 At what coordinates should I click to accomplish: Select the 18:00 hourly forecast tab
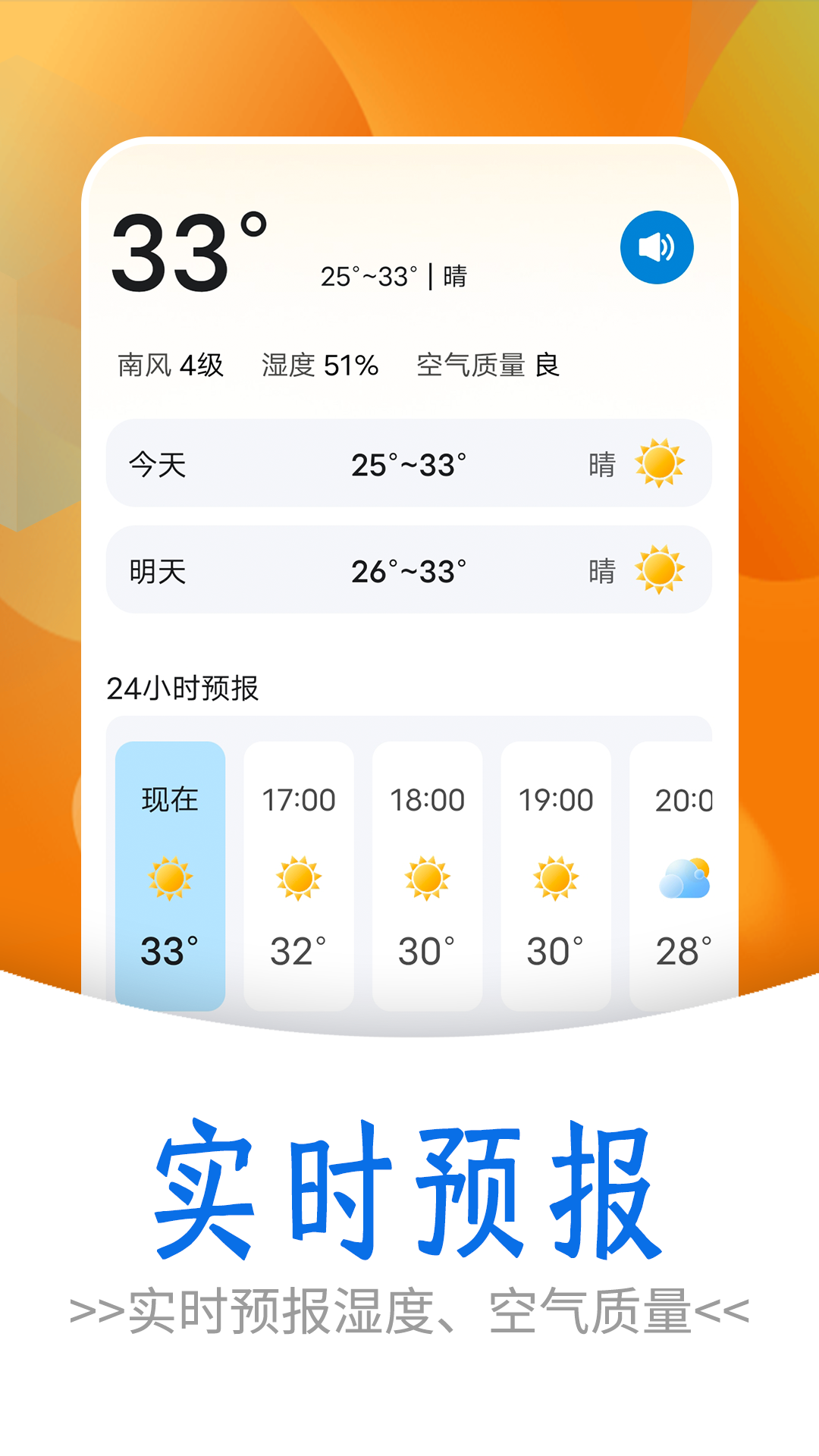(x=428, y=872)
